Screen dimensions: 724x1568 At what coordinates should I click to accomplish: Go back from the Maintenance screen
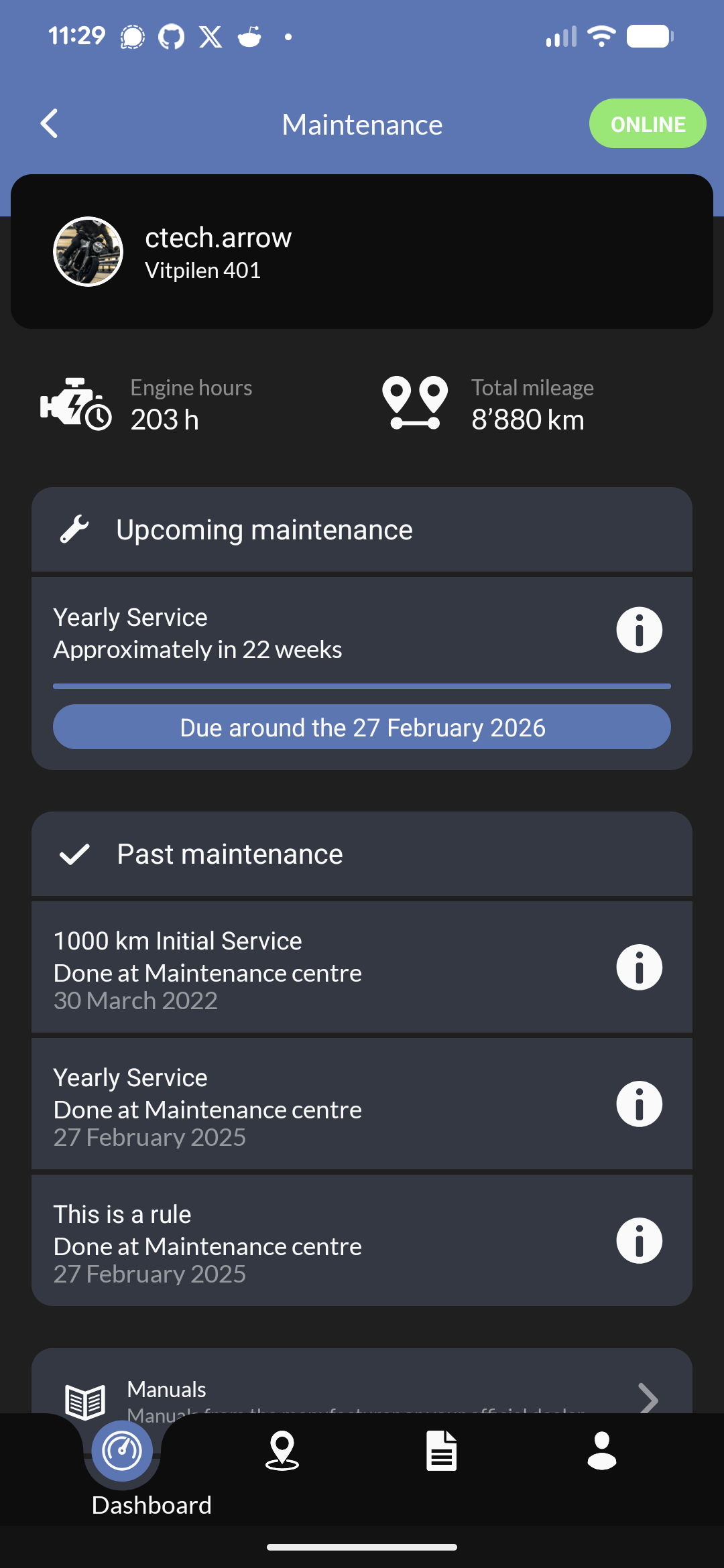tap(50, 124)
